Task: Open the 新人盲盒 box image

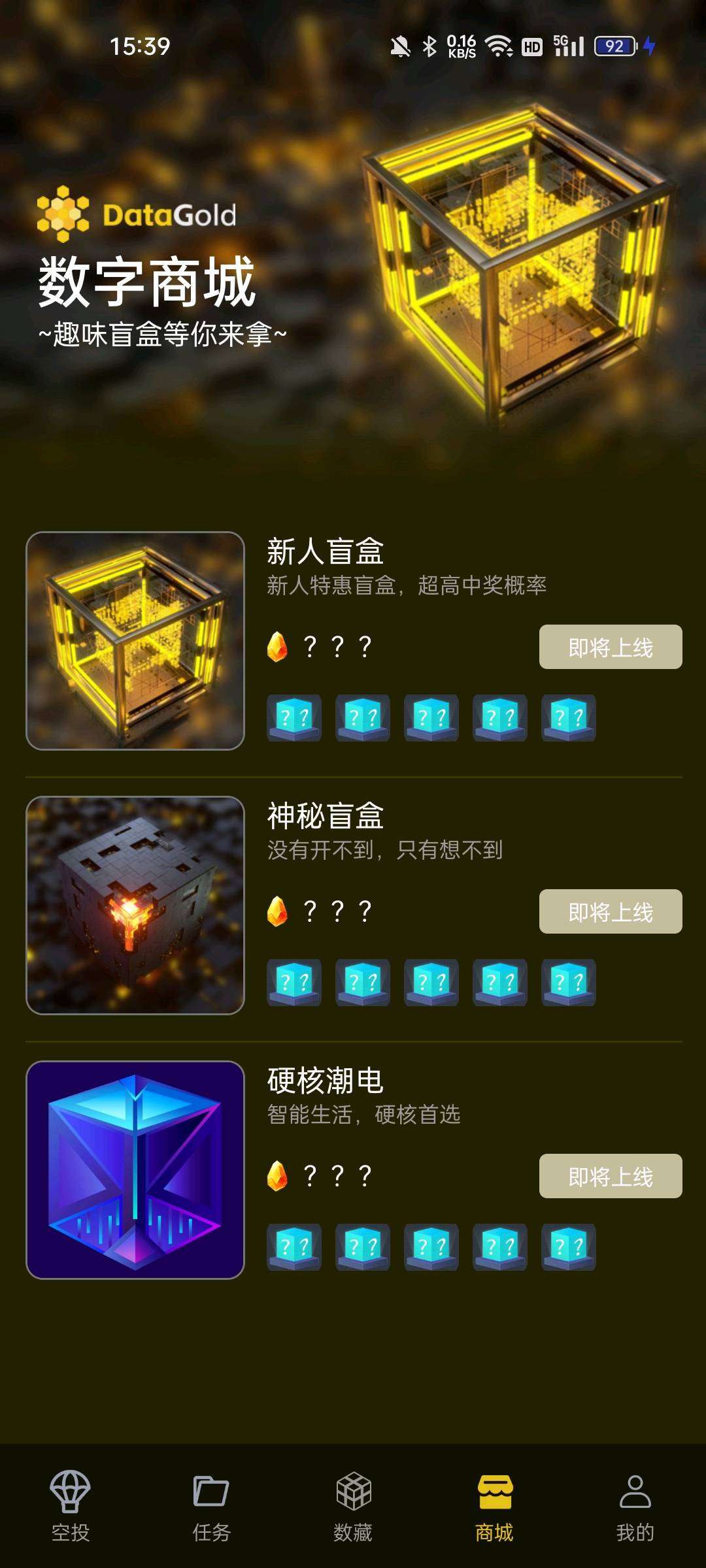Action: [x=135, y=640]
